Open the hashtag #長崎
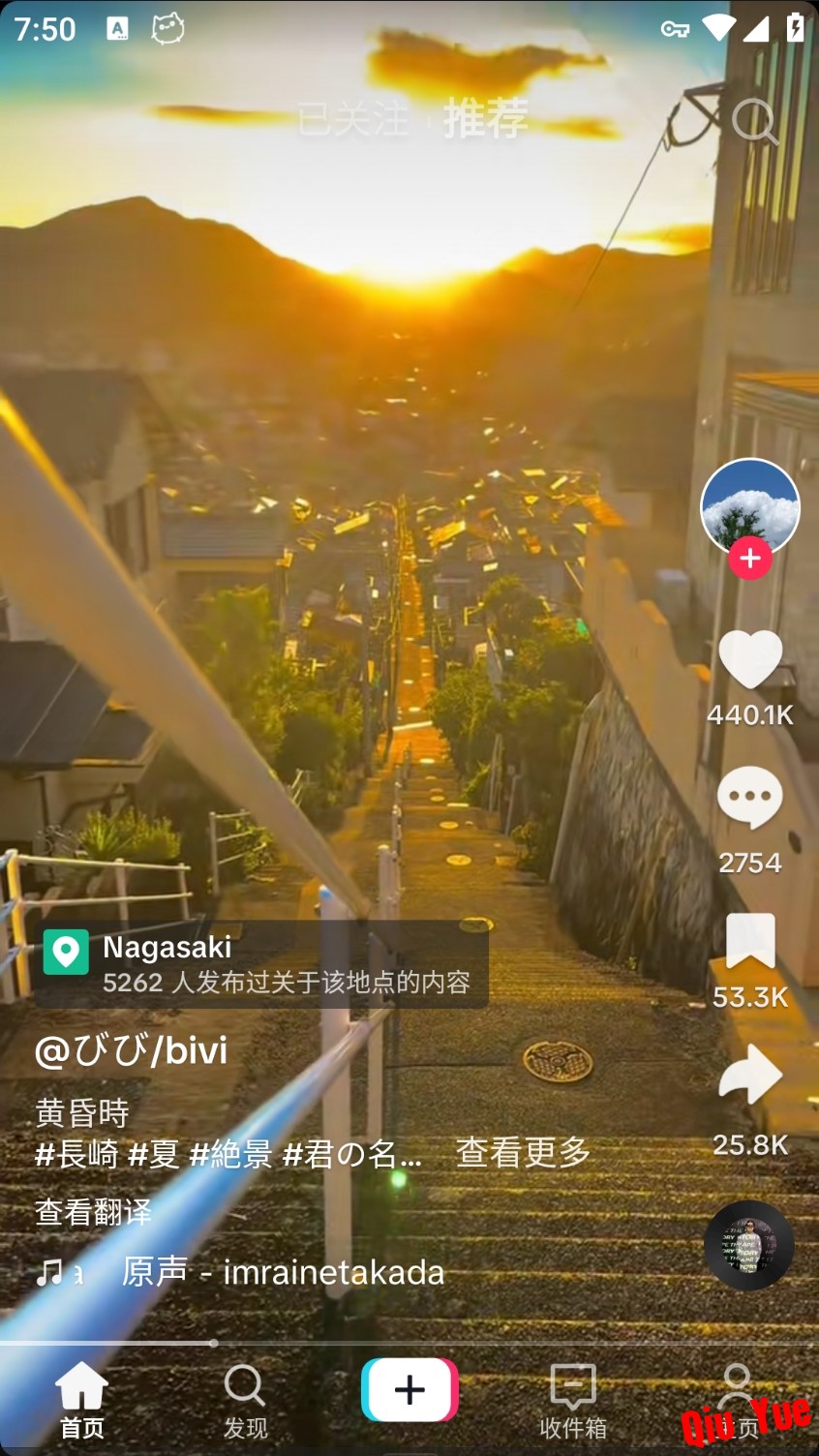This screenshot has width=819, height=1456. (76, 1154)
